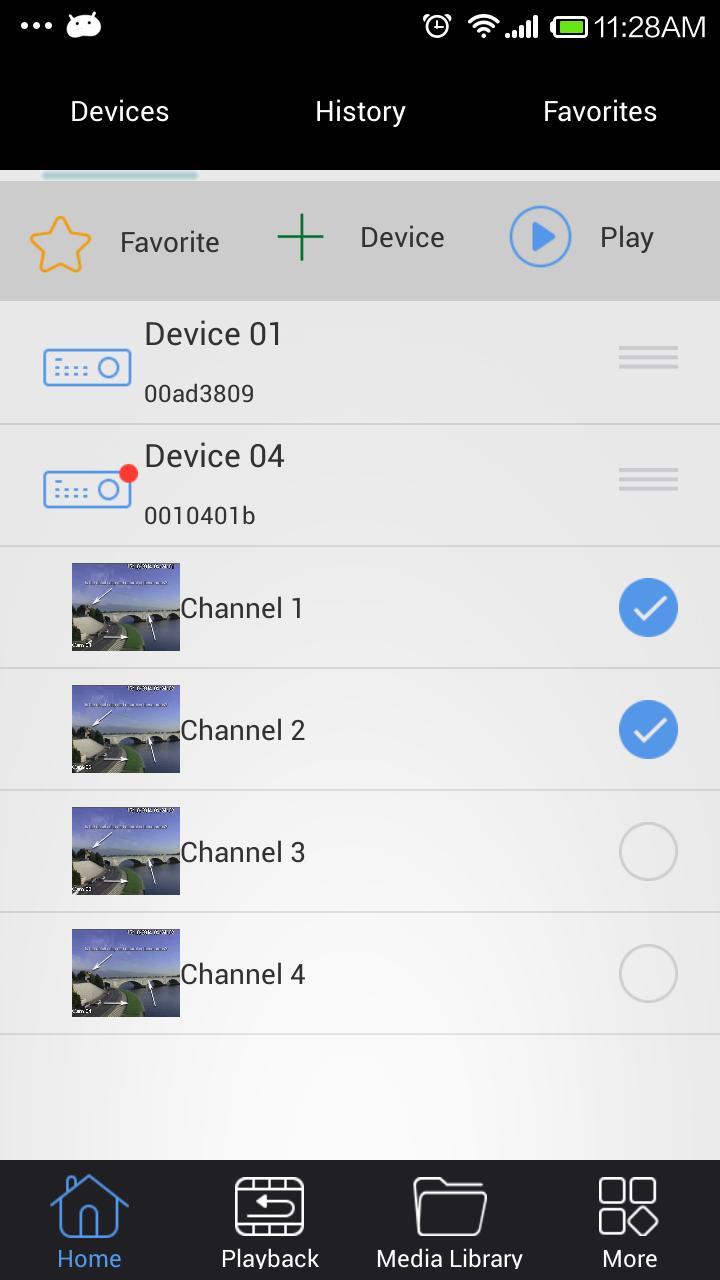Screen dimensions: 720x1280
Task: Open the Favorite star icon
Action: coord(60,241)
